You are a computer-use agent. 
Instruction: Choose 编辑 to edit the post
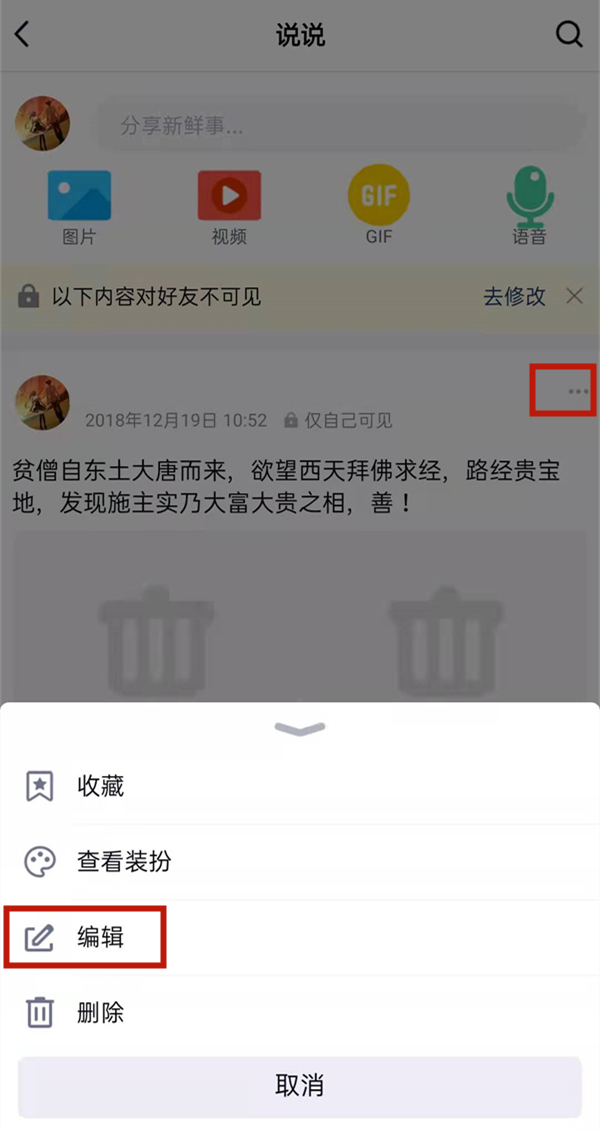100,938
